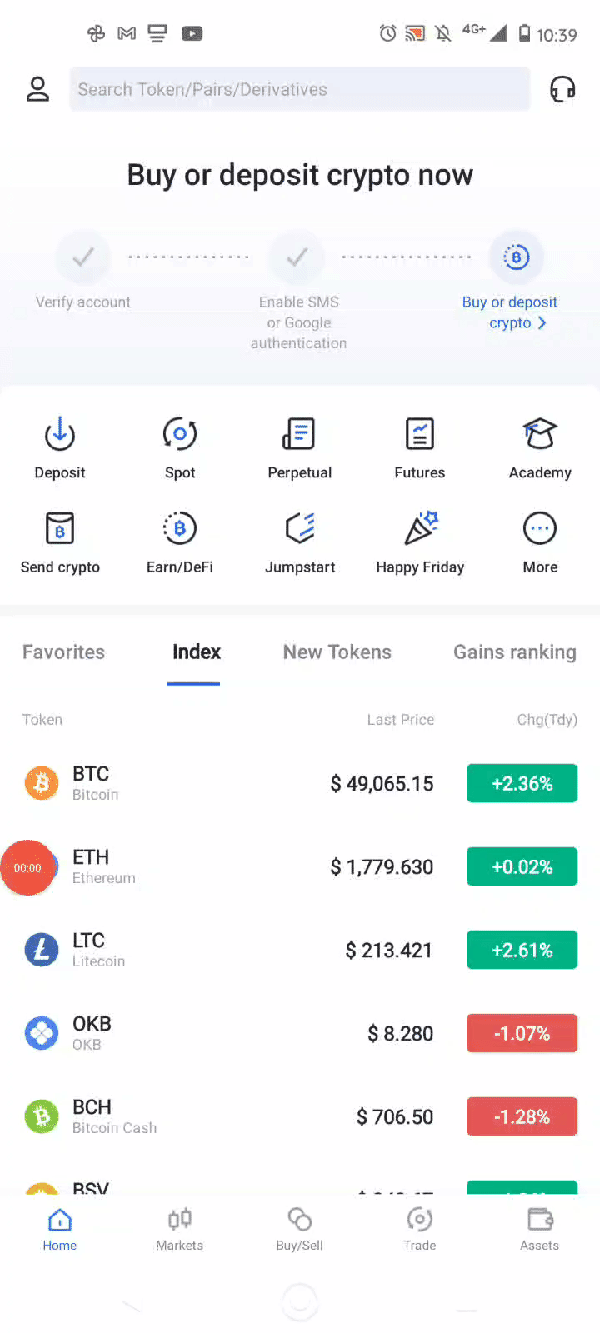Open the Assets tab

coord(540,1229)
